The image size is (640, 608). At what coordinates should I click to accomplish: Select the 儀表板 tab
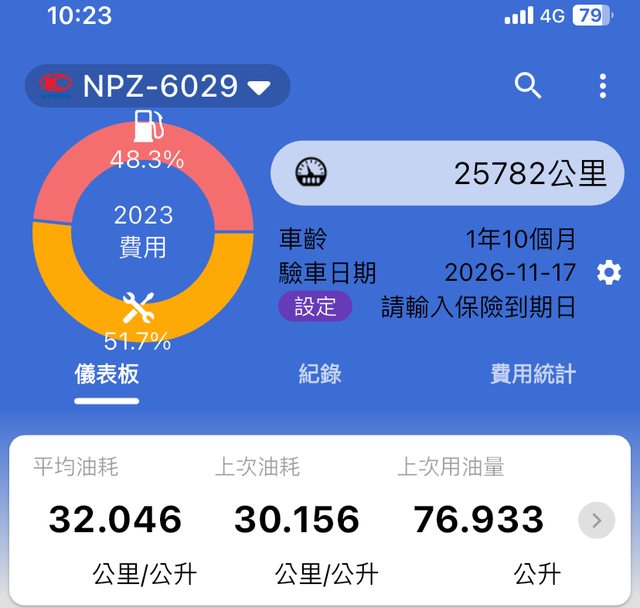(107, 374)
